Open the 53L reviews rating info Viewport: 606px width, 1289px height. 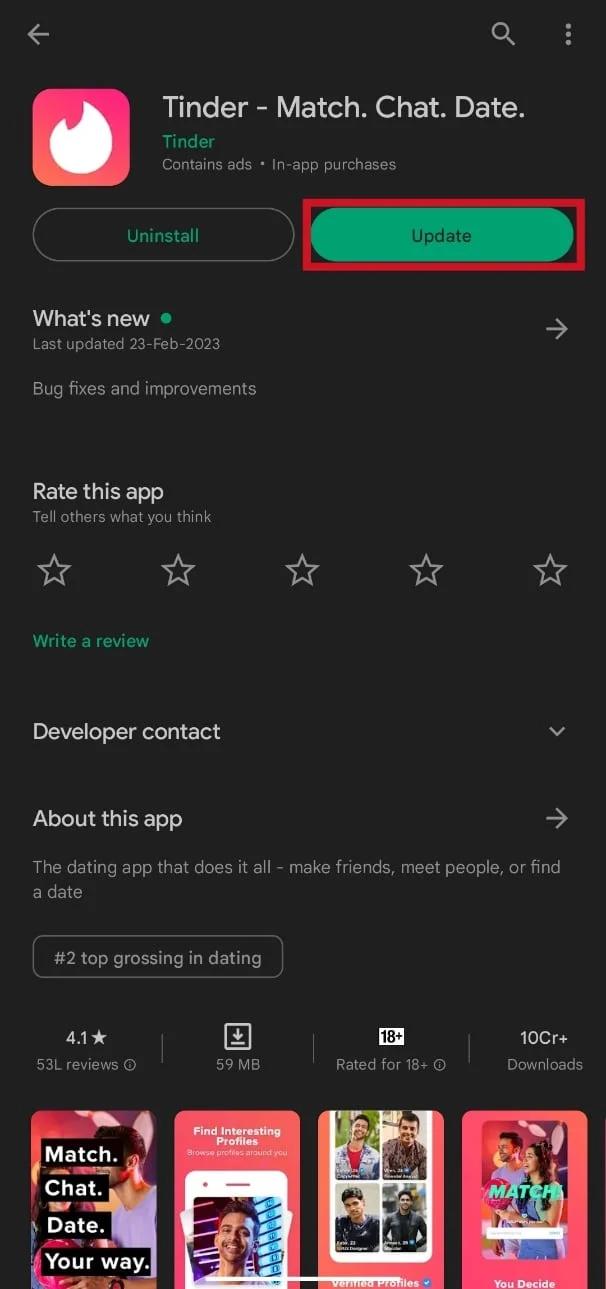pyautogui.click(x=129, y=1065)
